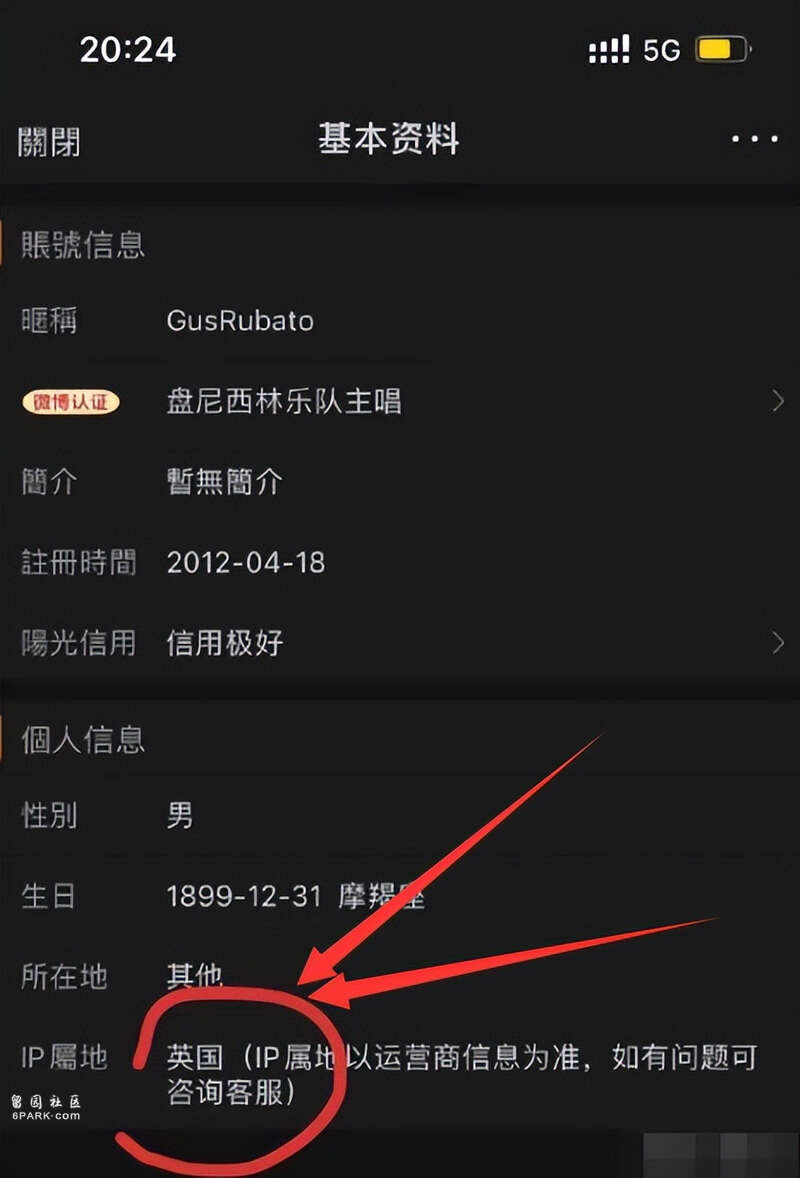
Task: Open the 微博认证 verification row
Action: 400,402
